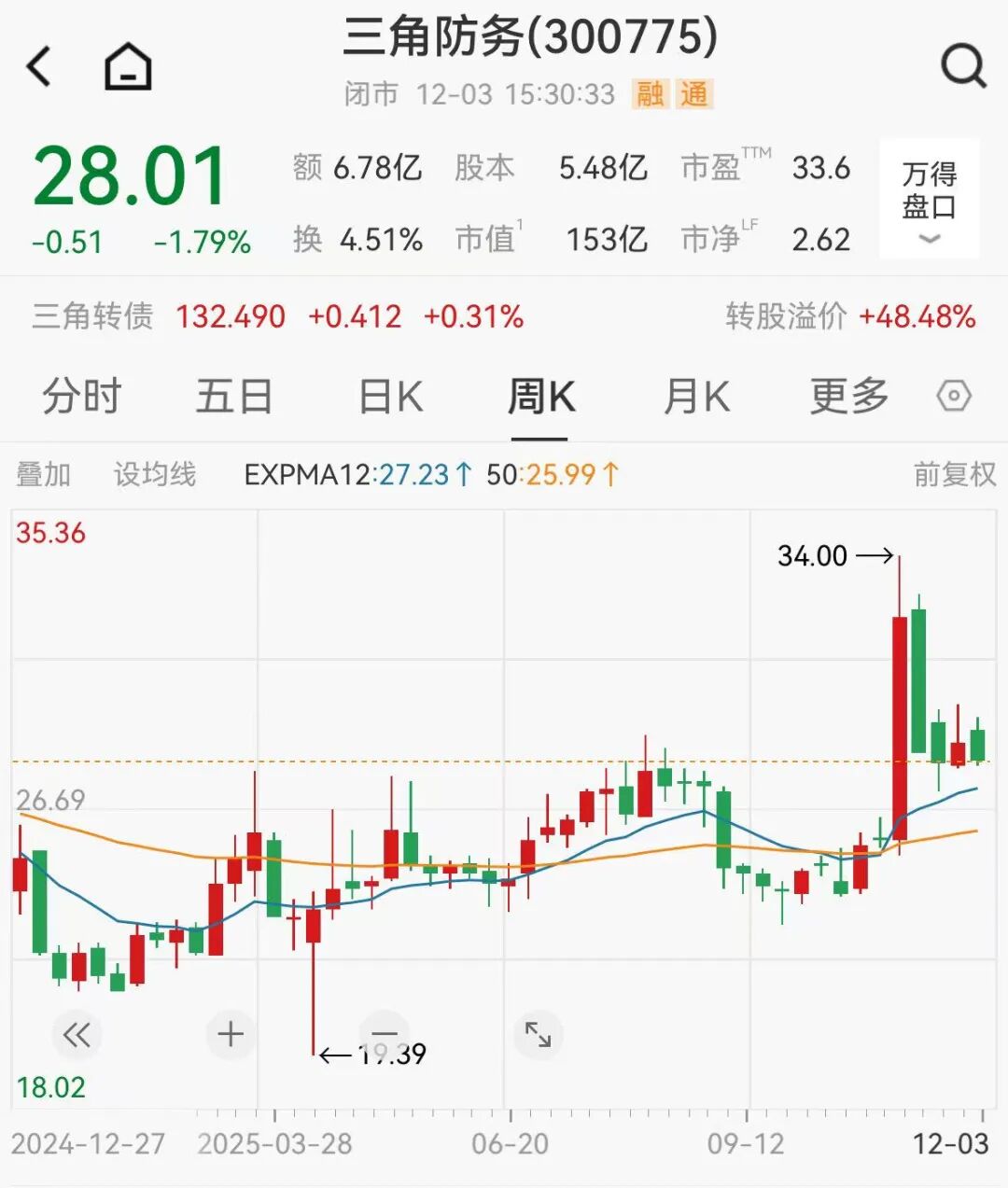Zoom out the chart with minus button
The width and height of the screenshot is (1008, 1188).
[385, 1034]
